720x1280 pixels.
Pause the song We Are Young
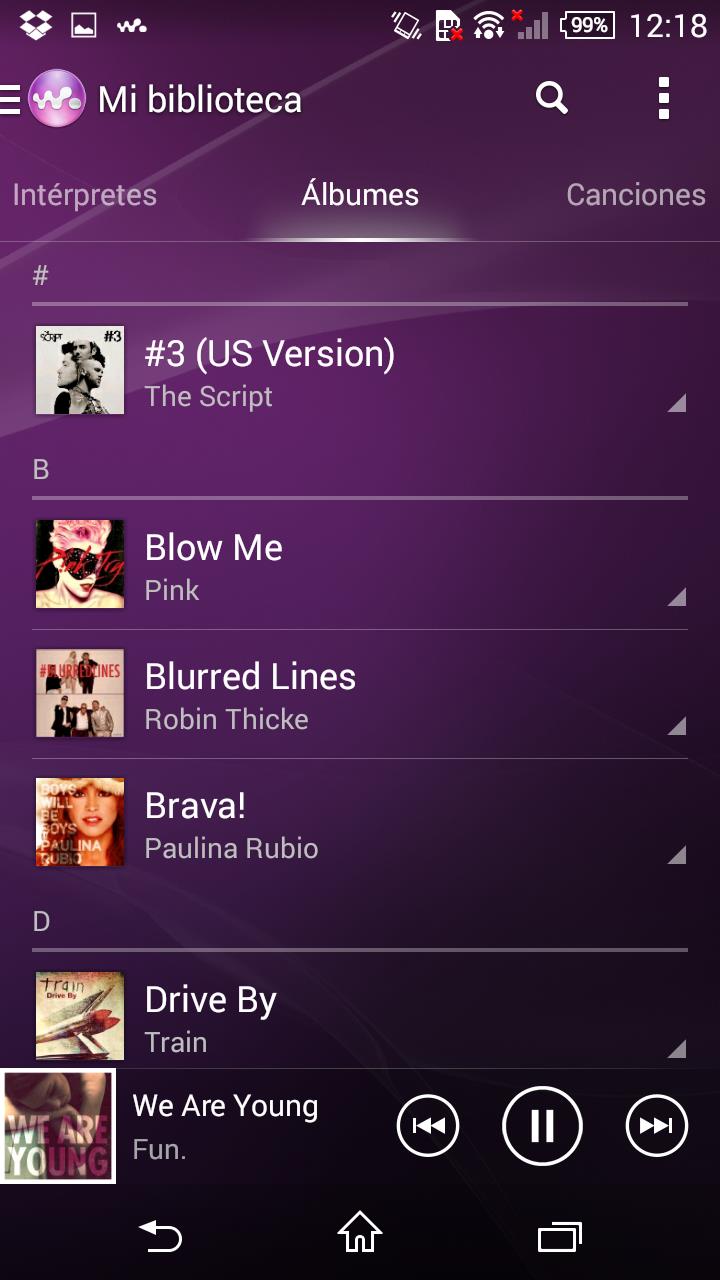(x=542, y=1126)
